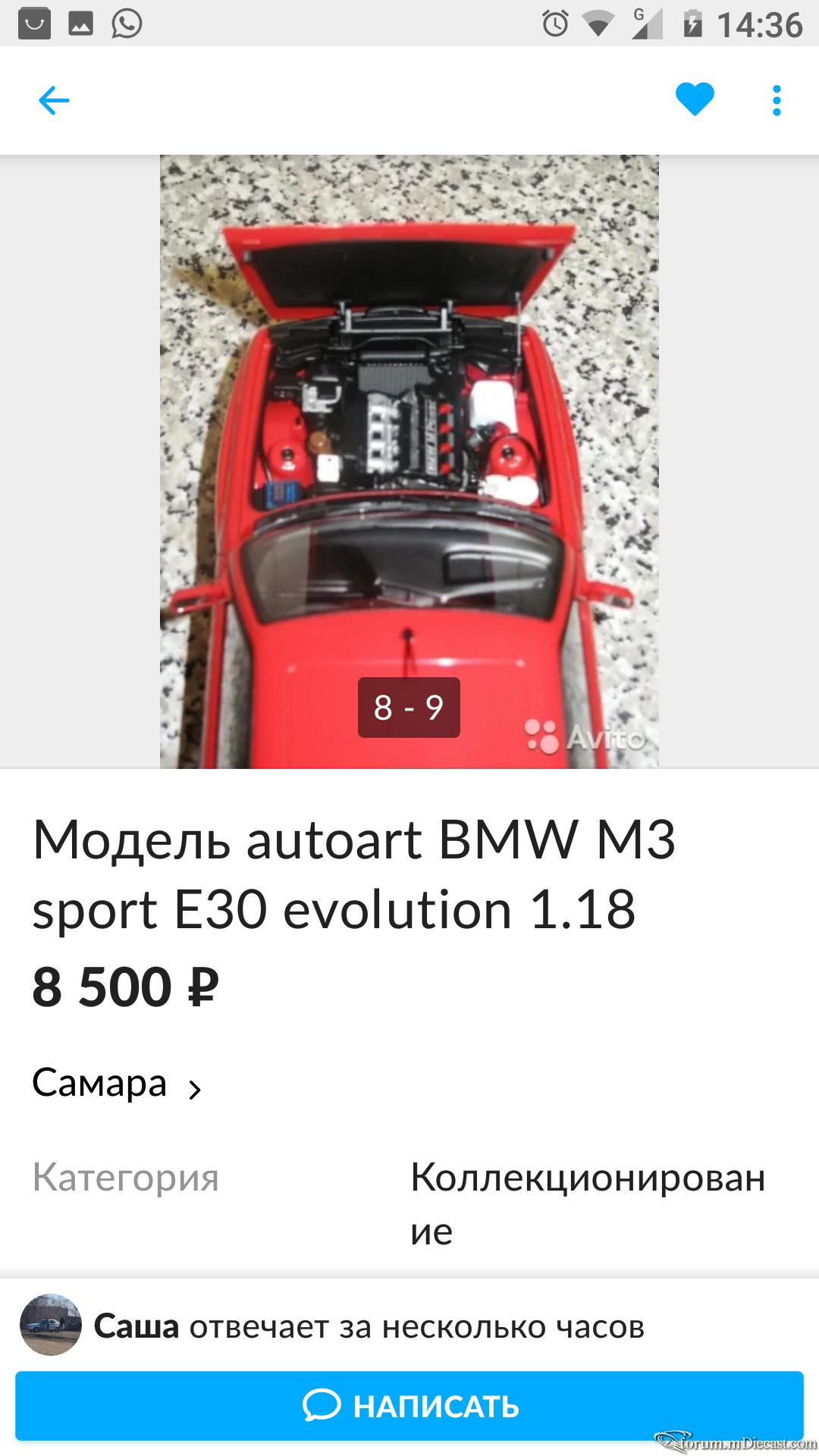Tap the Написать button to message the seller
This screenshot has height=1456, width=819.
[409, 1406]
